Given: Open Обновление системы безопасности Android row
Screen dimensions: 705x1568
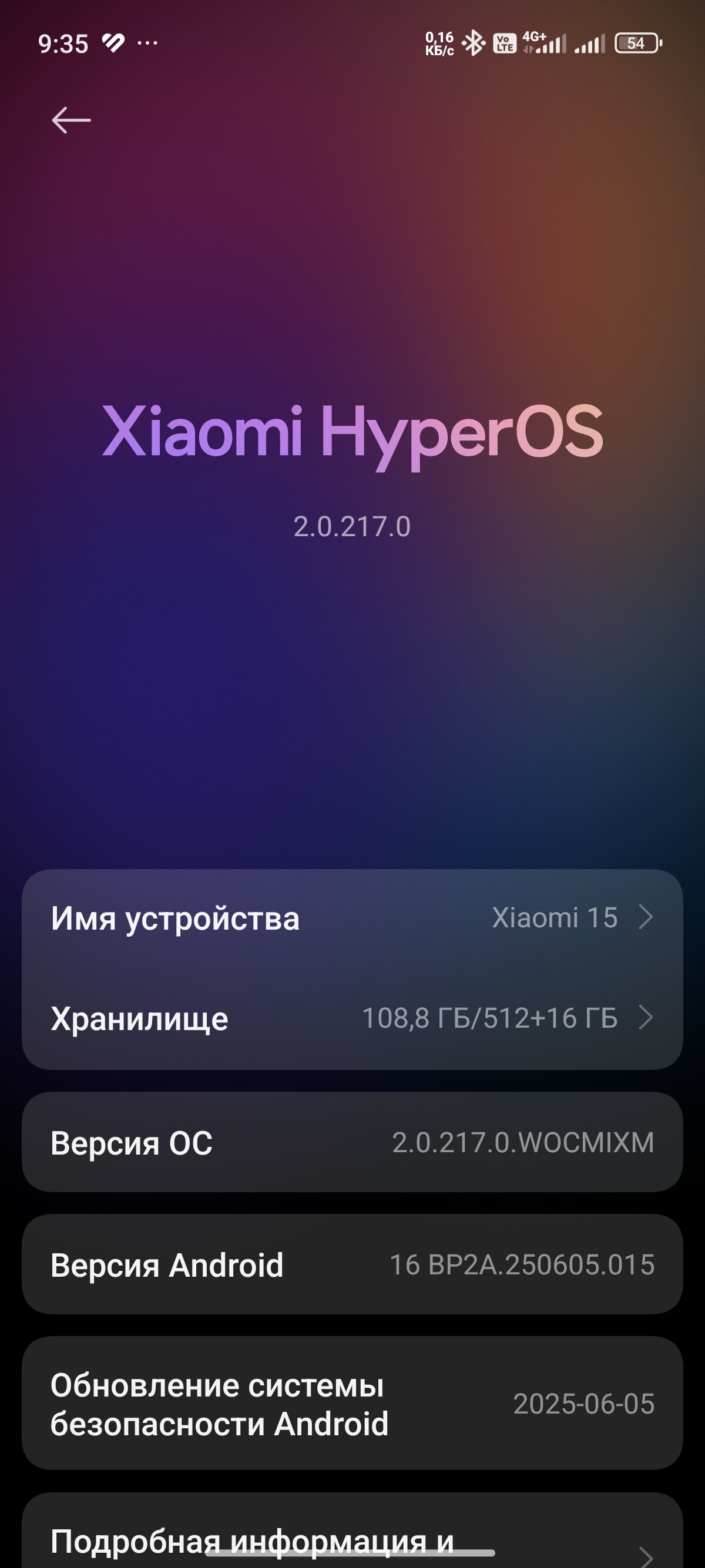Looking at the screenshot, I should click(352, 1404).
